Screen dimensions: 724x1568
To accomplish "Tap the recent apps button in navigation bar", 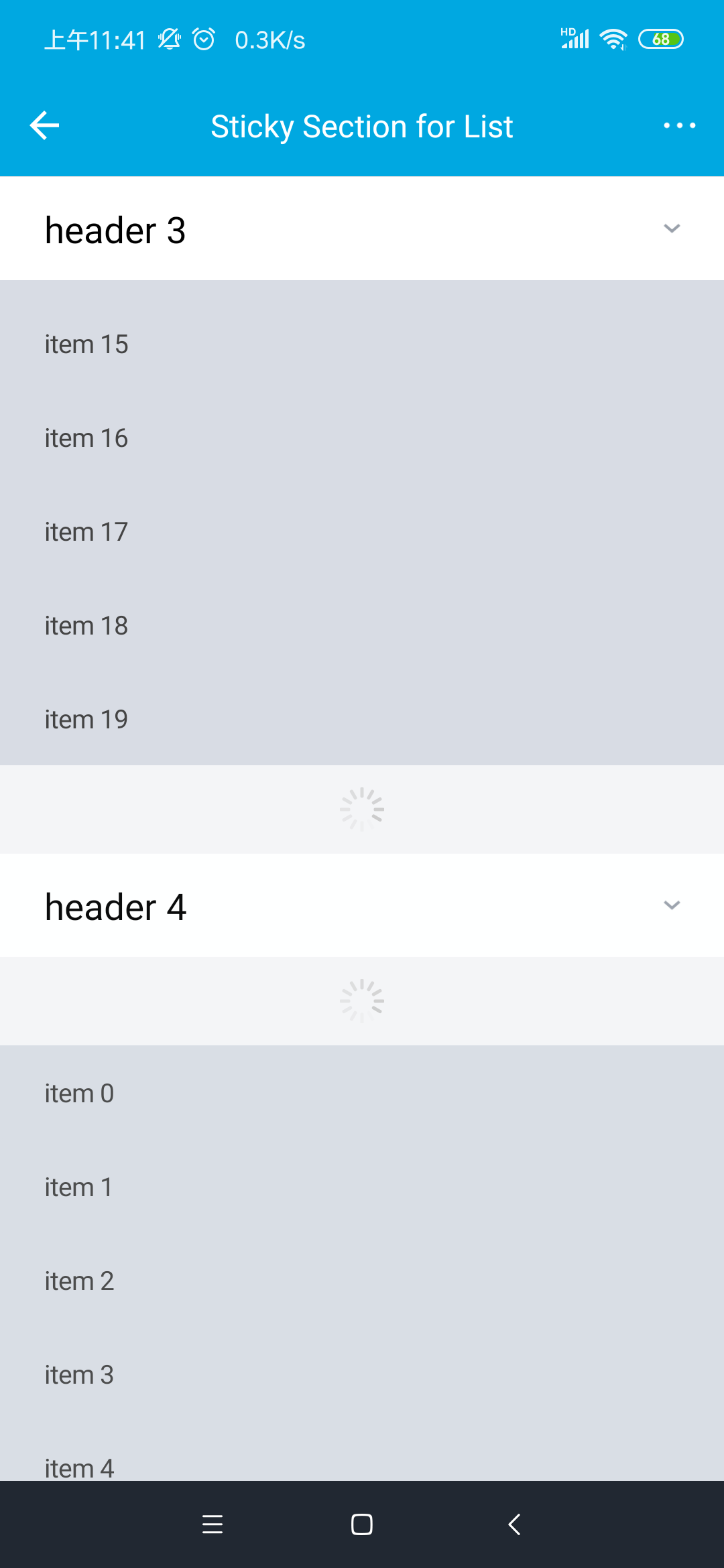I will click(213, 1525).
